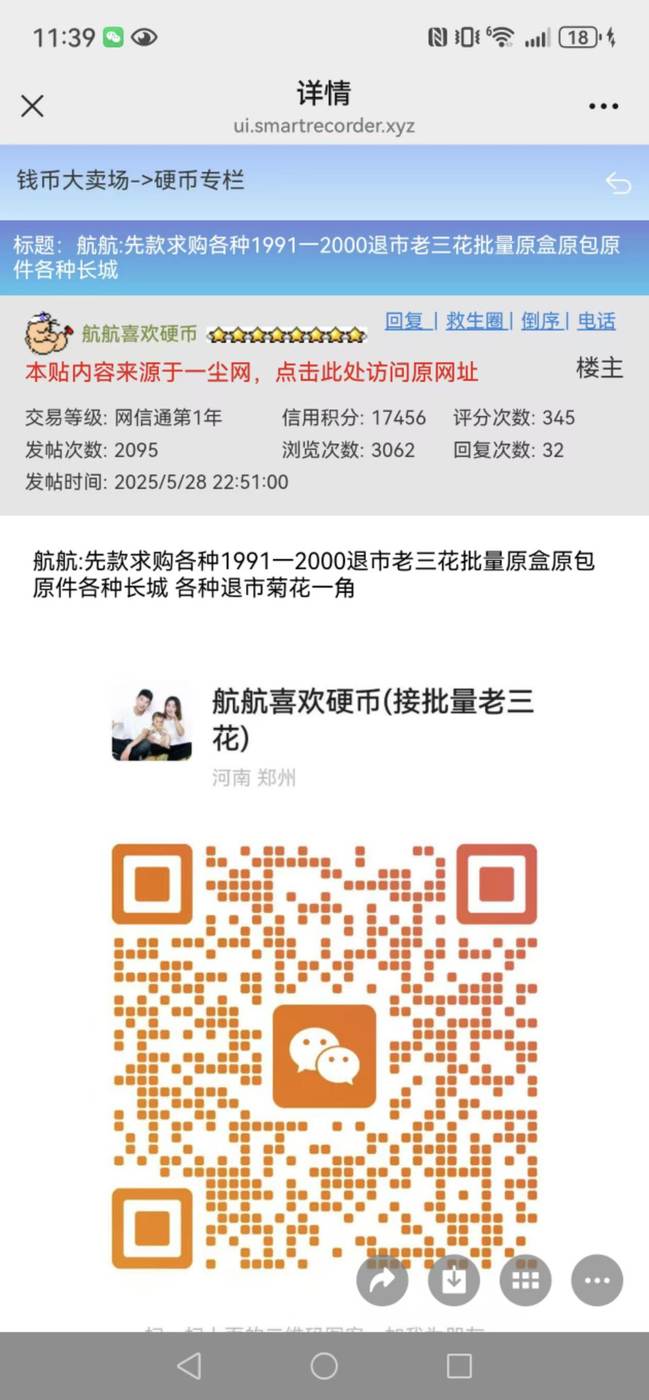Screen dimensions: 649x1400
Task: Tap the 电话 link
Action: [596, 321]
